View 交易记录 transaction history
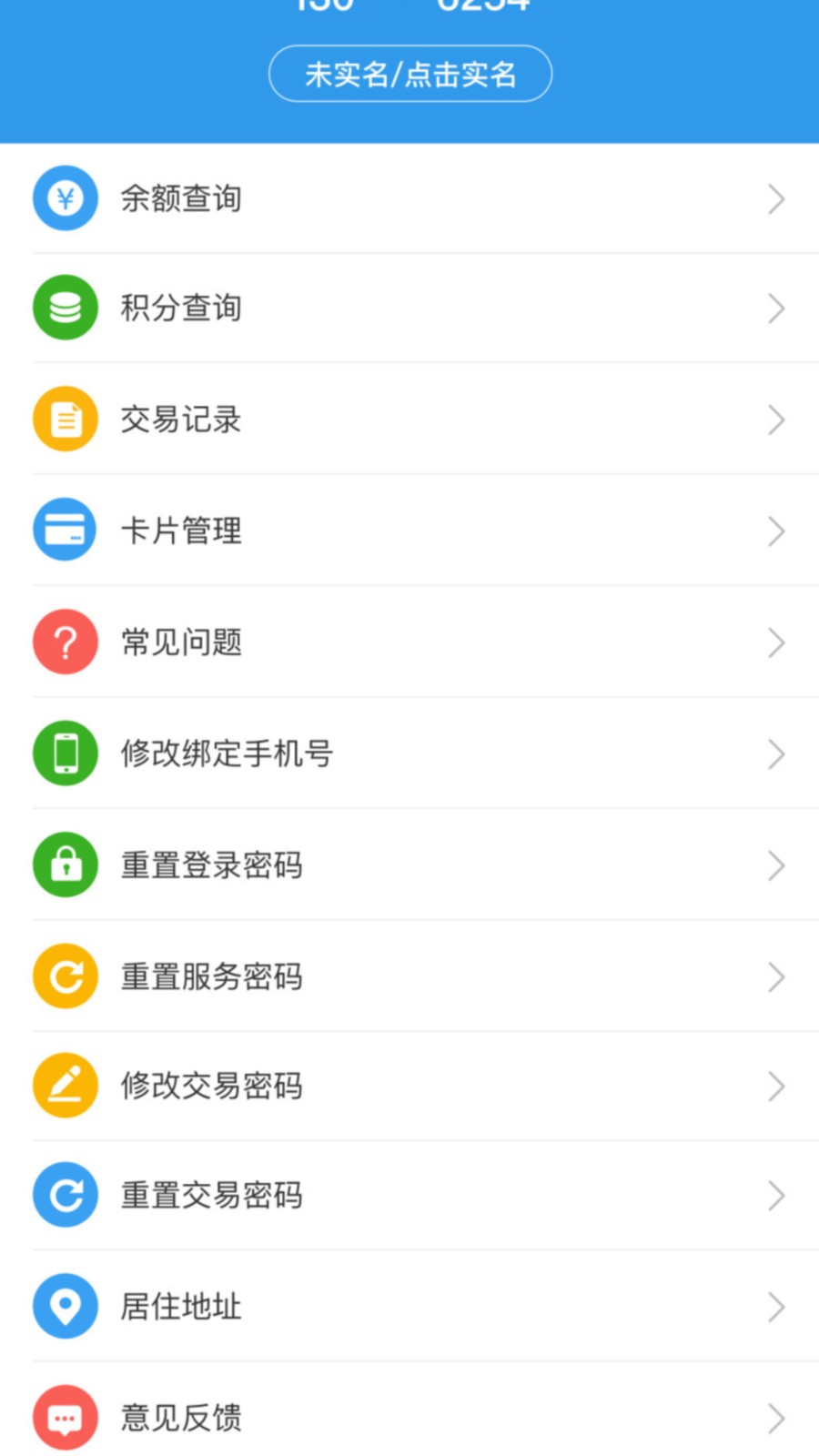Image resolution: width=819 pixels, height=1456 pixels. (x=409, y=420)
